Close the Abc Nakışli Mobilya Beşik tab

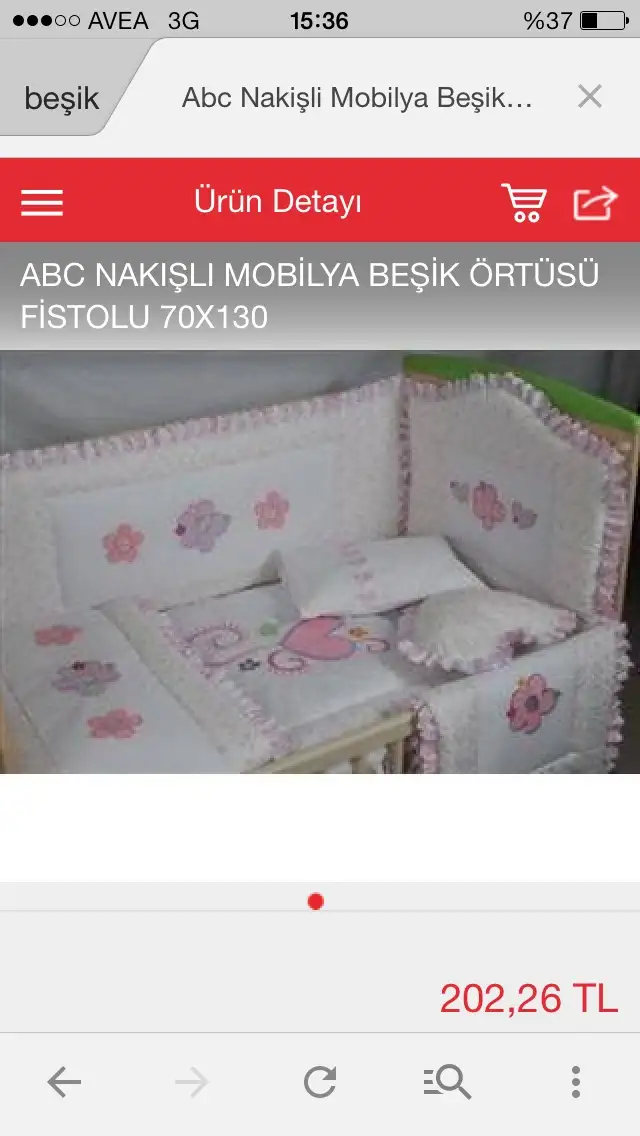590,96
